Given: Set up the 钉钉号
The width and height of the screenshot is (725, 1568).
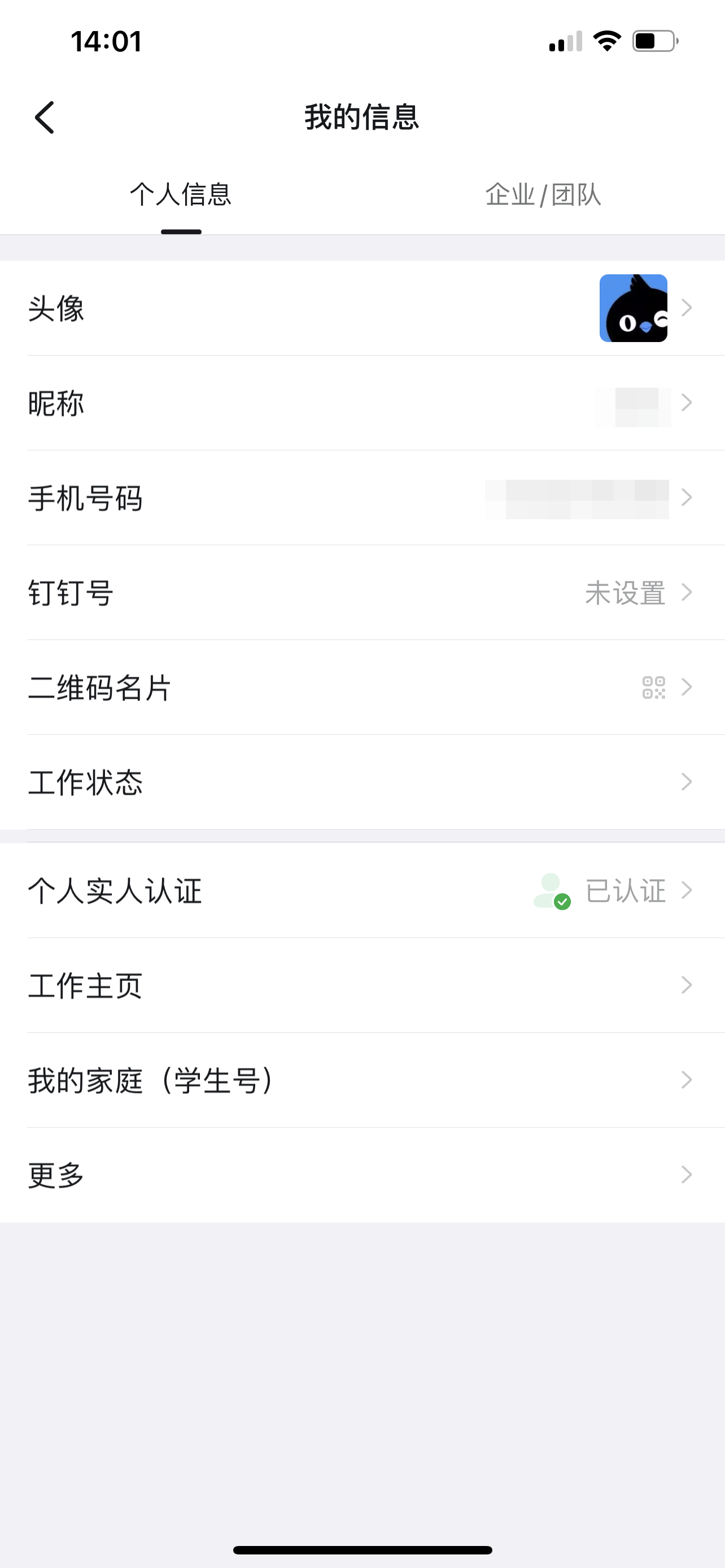Looking at the screenshot, I should (x=362, y=592).
